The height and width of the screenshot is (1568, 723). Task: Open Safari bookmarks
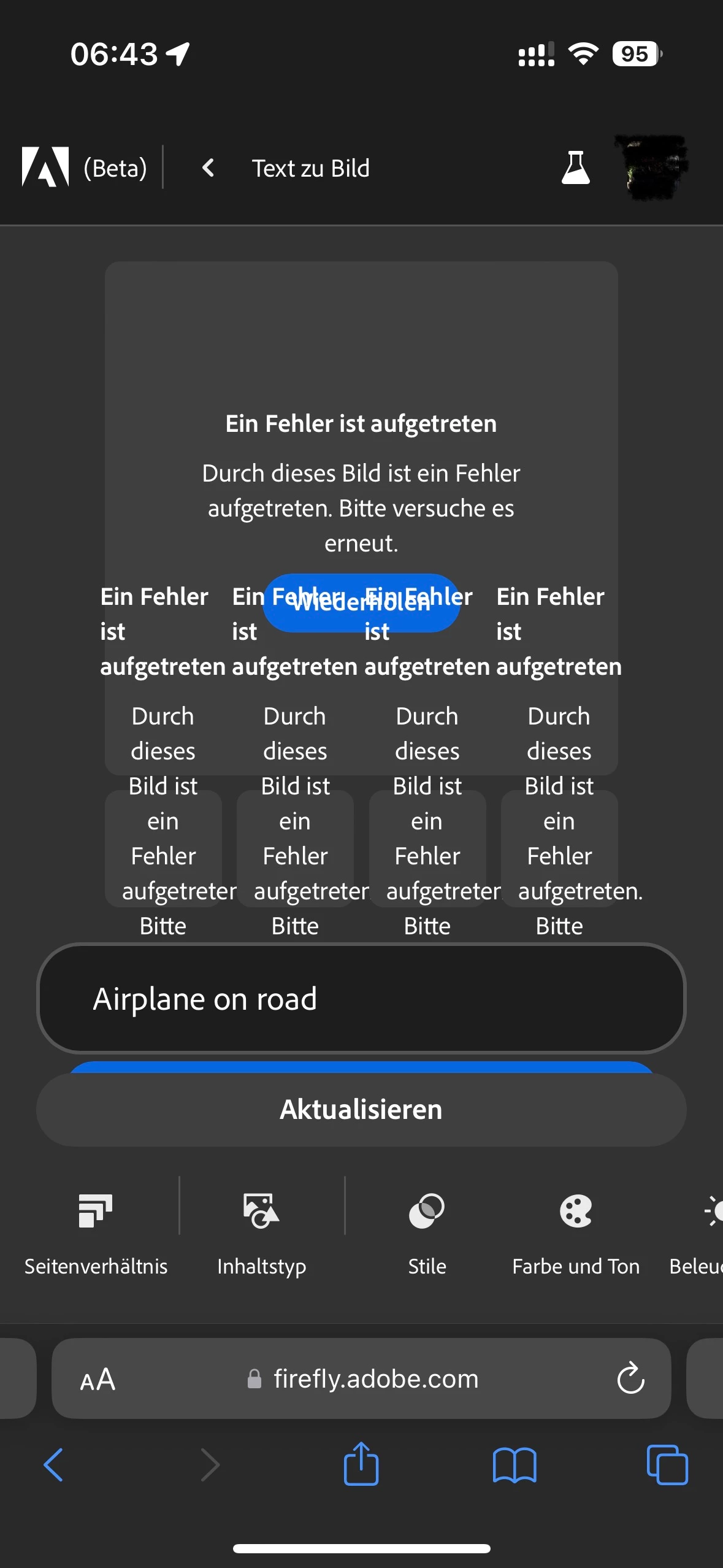[515, 1465]
